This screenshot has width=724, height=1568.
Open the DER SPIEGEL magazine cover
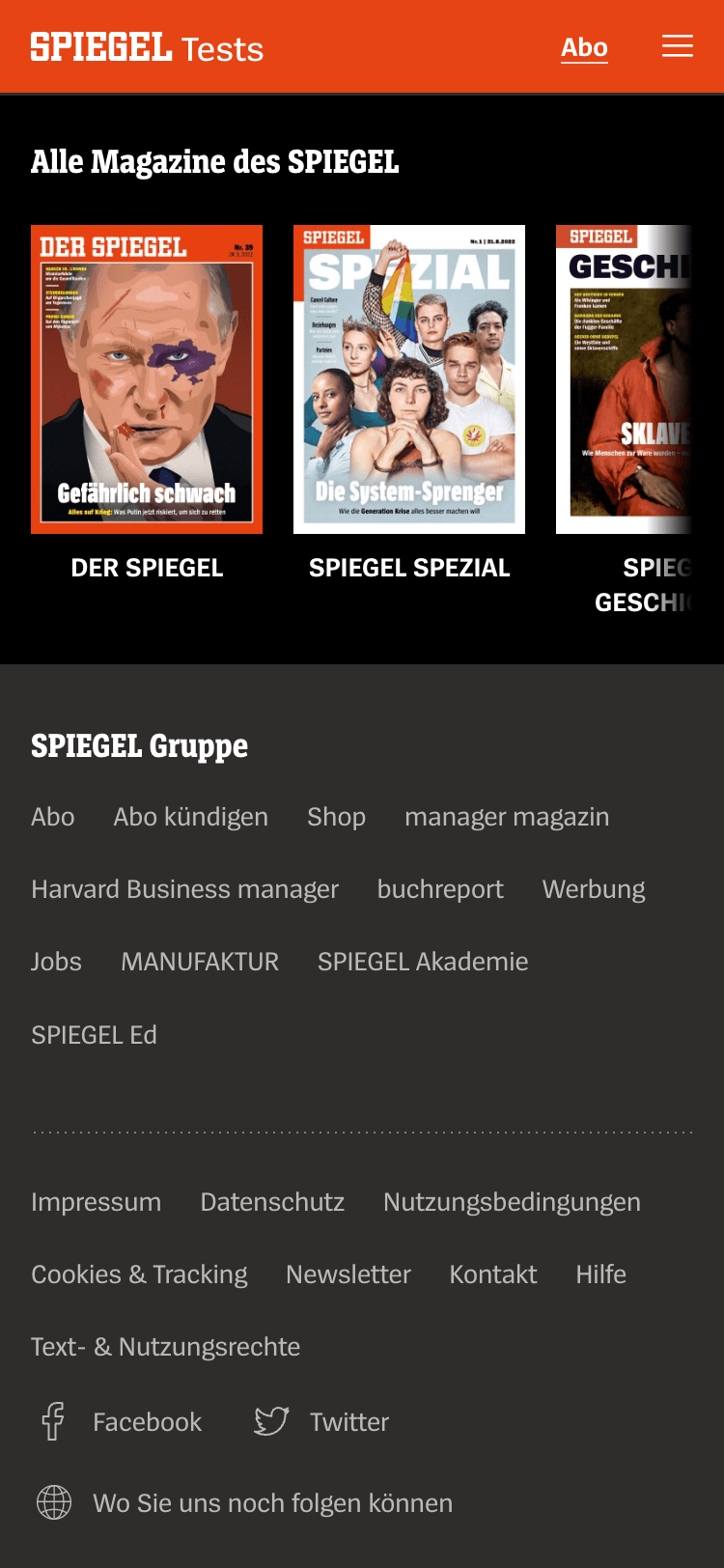point(147,379)
